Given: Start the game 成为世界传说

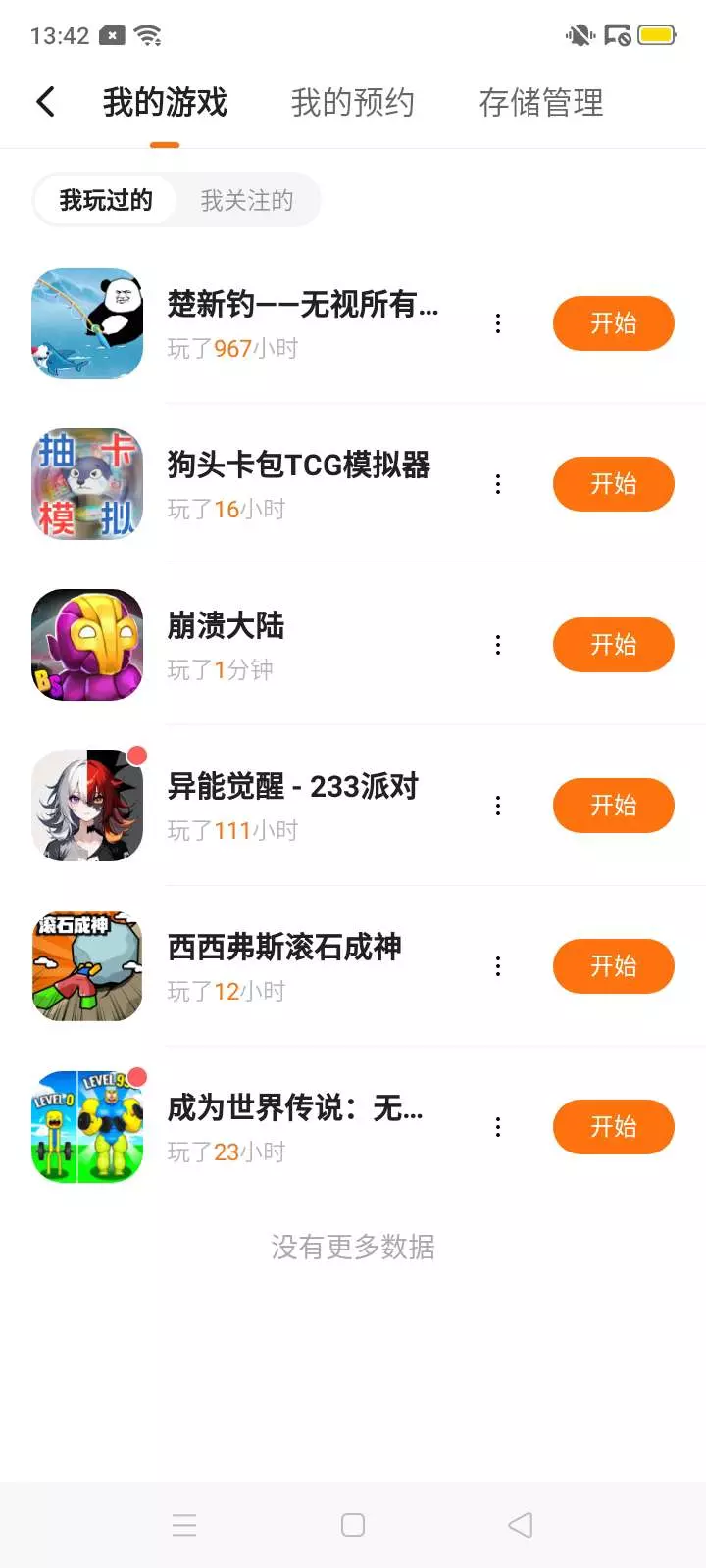Looking at the screenshot, I should (x=613, y=1127).
